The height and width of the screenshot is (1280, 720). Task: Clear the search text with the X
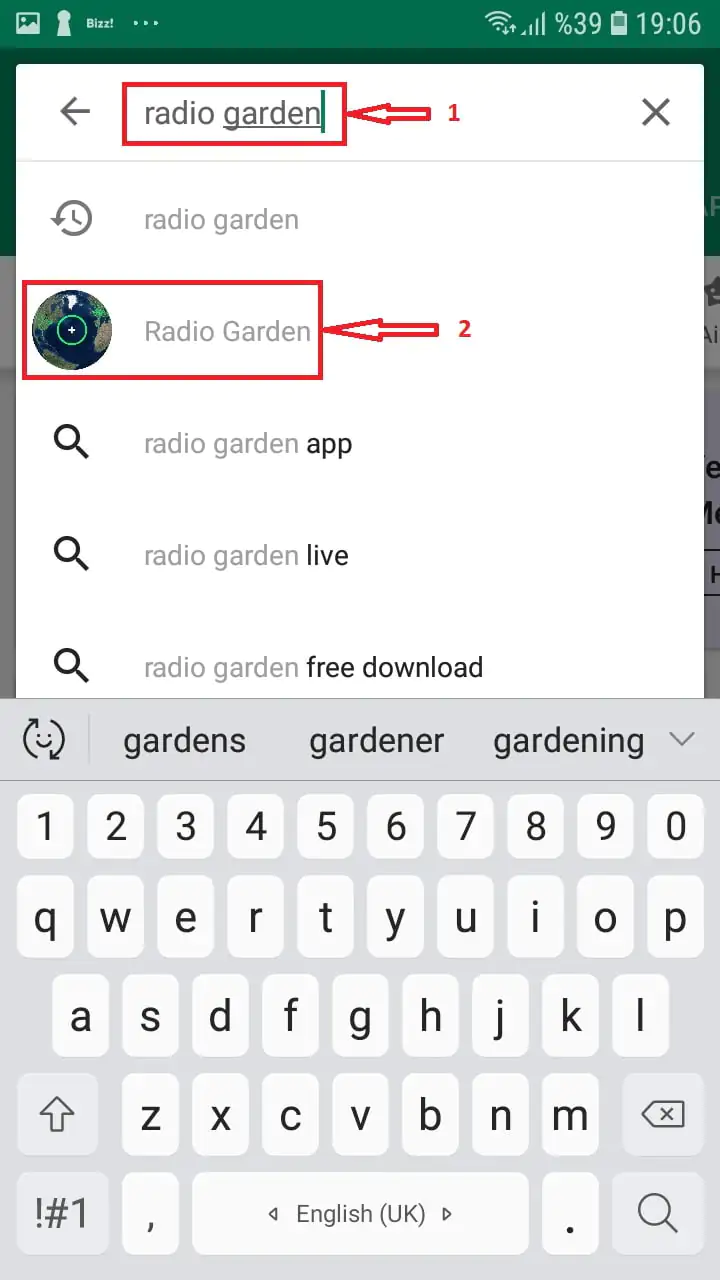click(x=655, y=112)
